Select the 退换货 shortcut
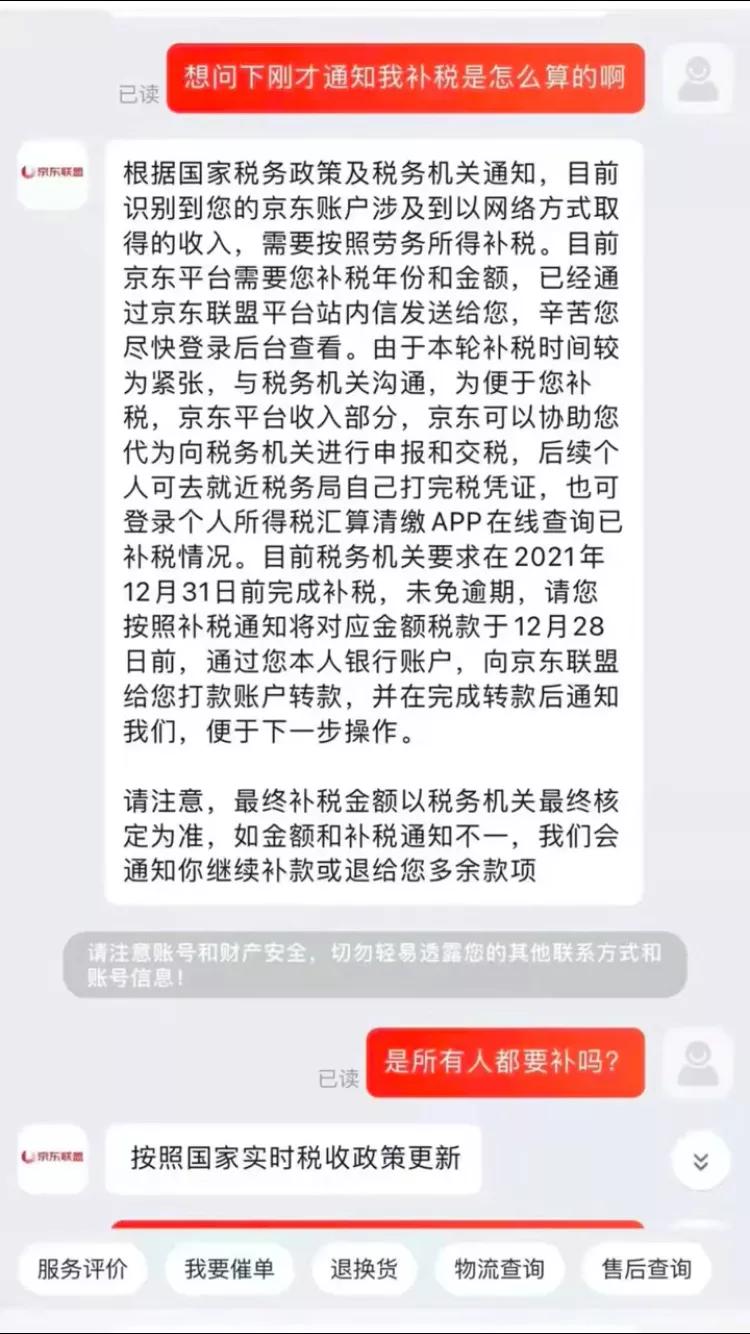 point(364,1268)
